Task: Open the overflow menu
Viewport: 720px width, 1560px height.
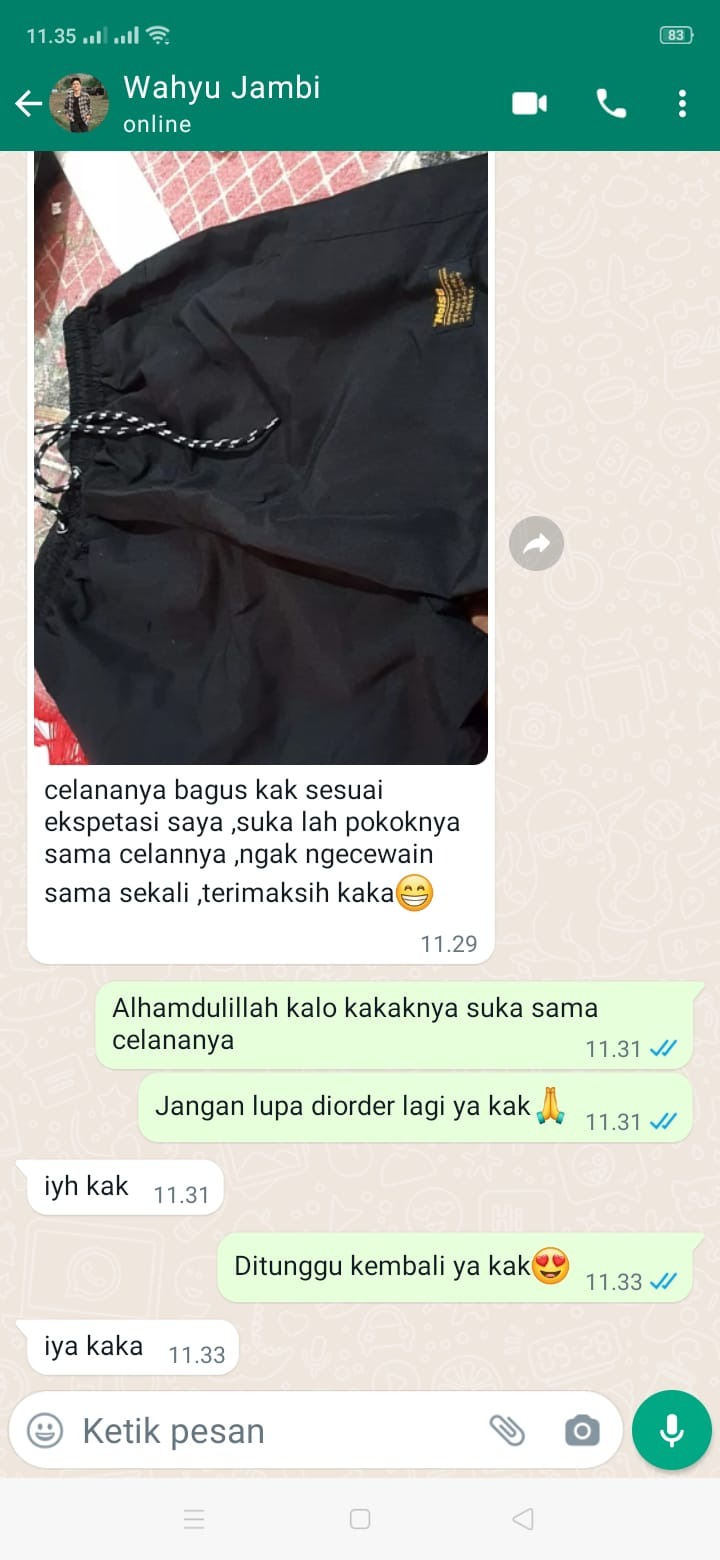Action: 682,103
